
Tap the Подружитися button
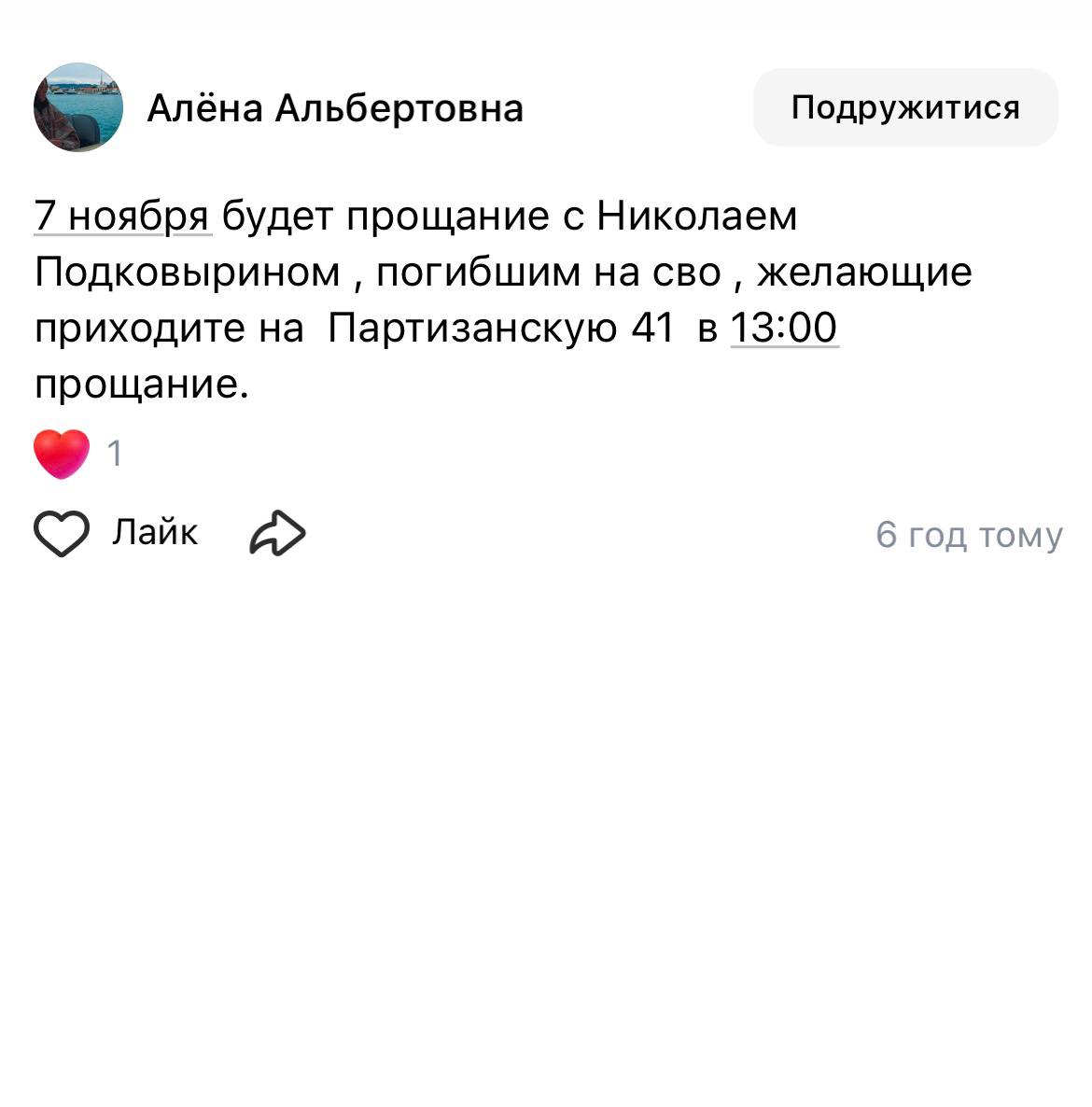[x=904, y=107]
